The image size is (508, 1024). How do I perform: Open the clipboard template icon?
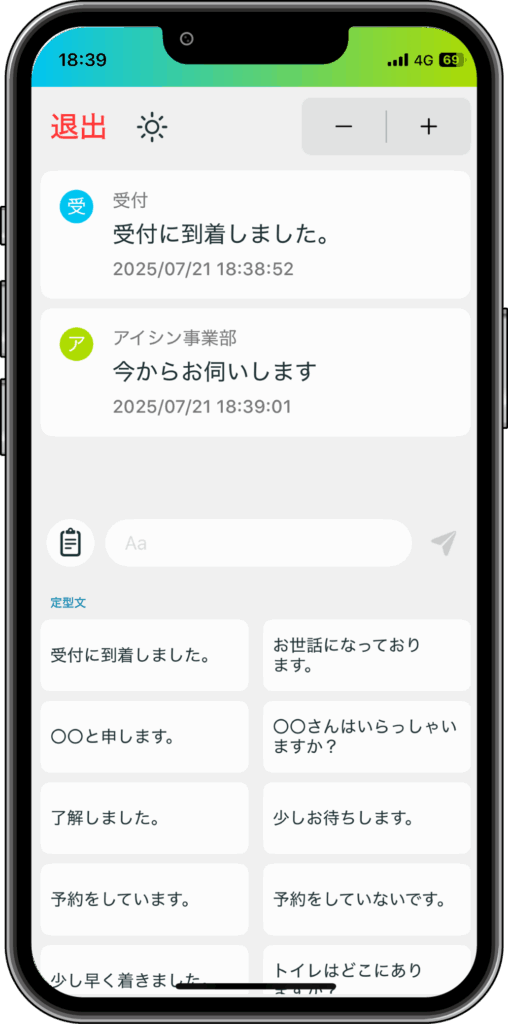point(71,543)
